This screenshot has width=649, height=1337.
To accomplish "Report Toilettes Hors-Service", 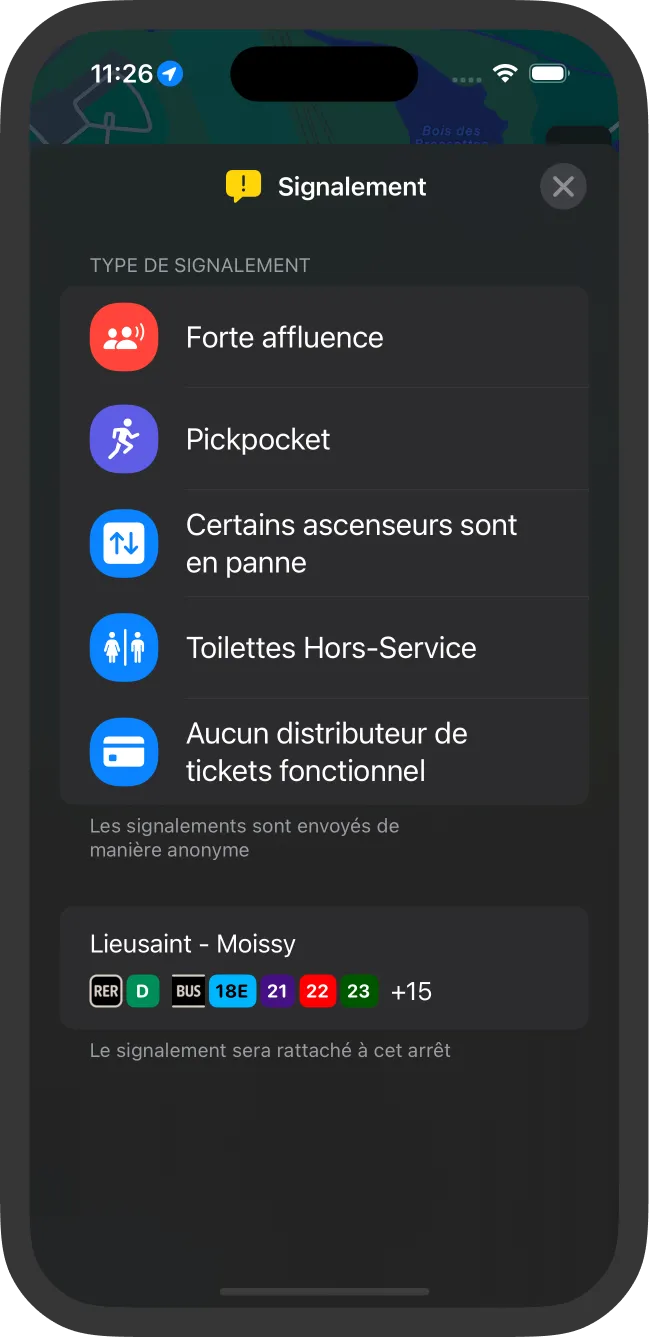I will click(324, 648).
